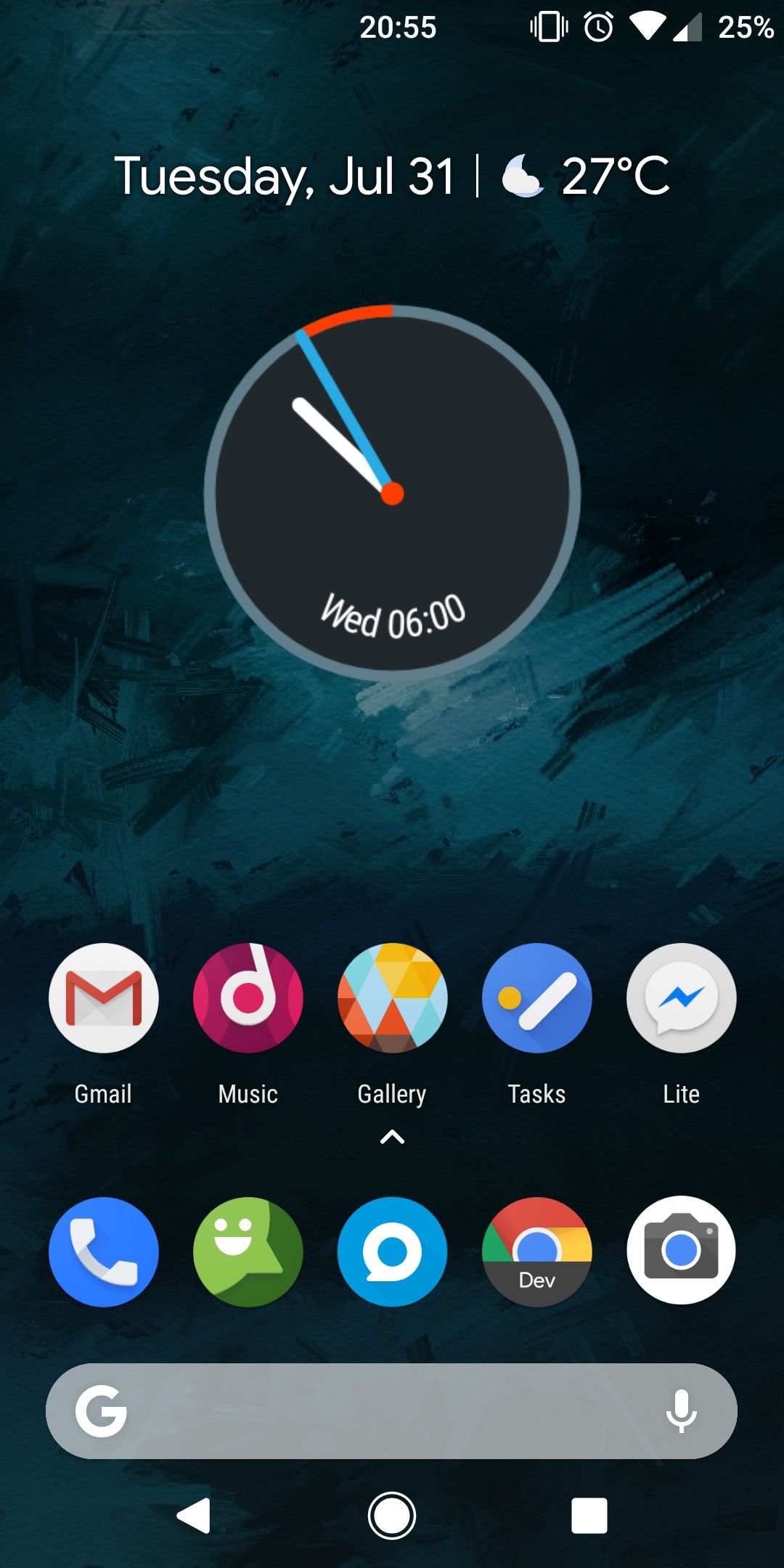The height and width of the screenshot is (1568, 784).
Task: Open the date and weather widget
Action: (392, 176)
